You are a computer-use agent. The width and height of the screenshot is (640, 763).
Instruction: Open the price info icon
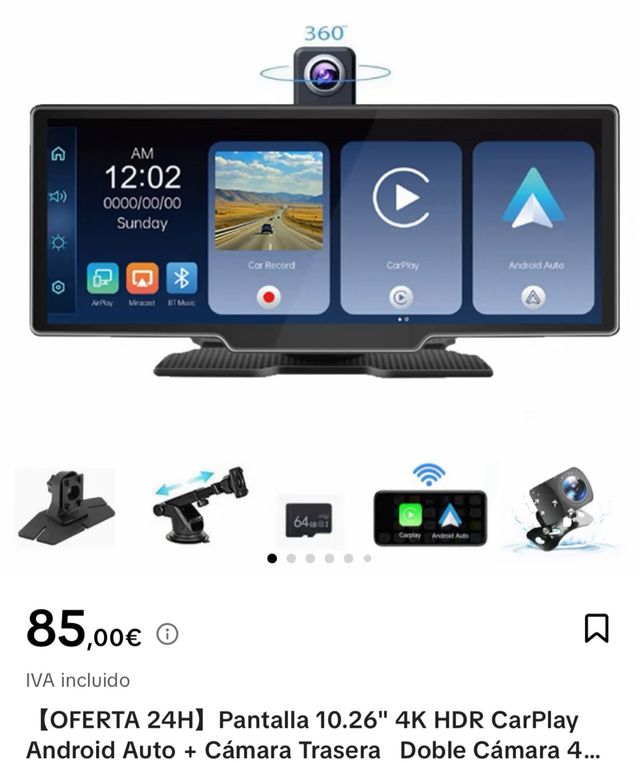click(x=168, y=634)
